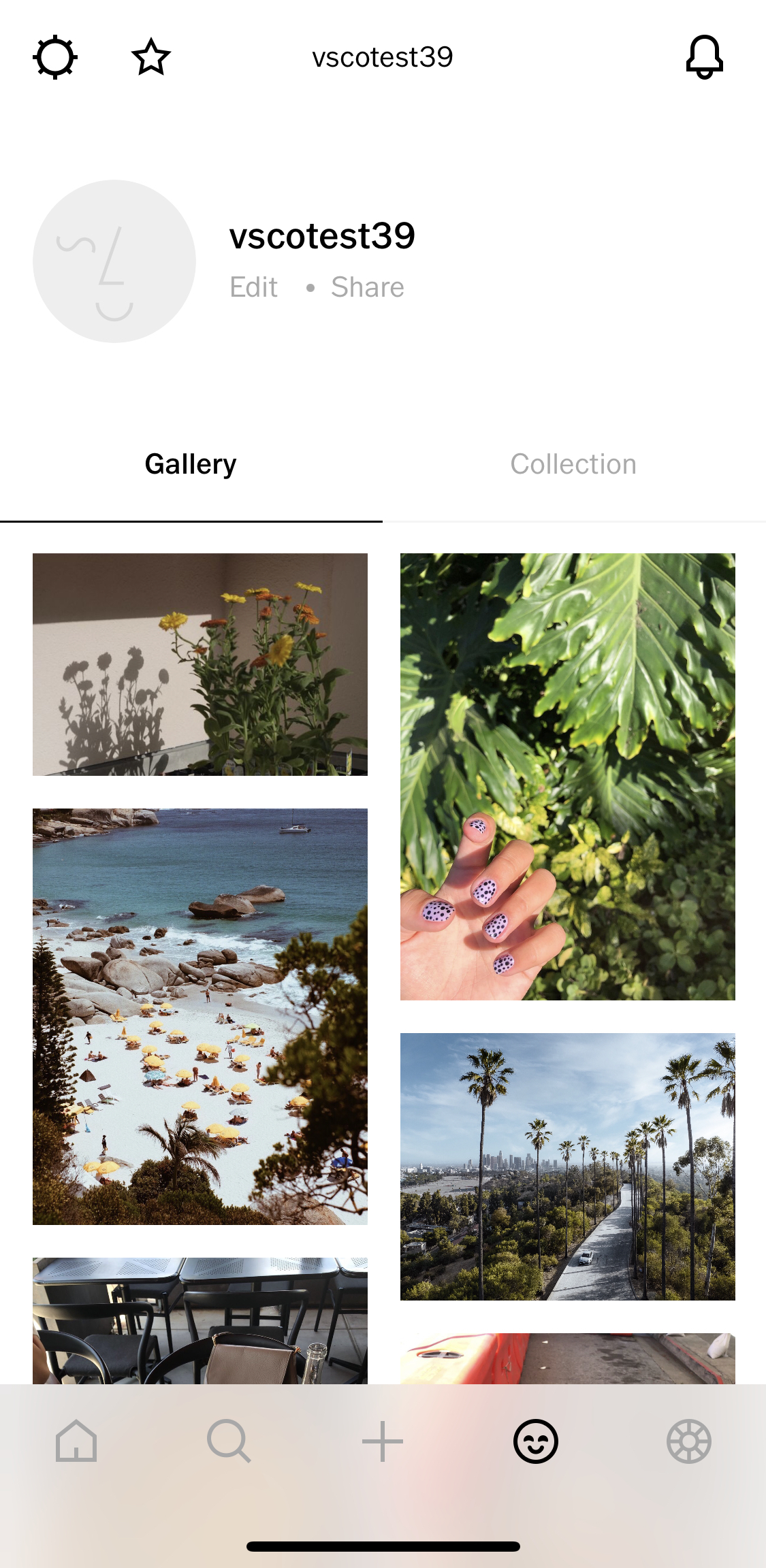View the beach with yellow umbrellas photo
This screenshot has width=766, height=1568.
200,1016
